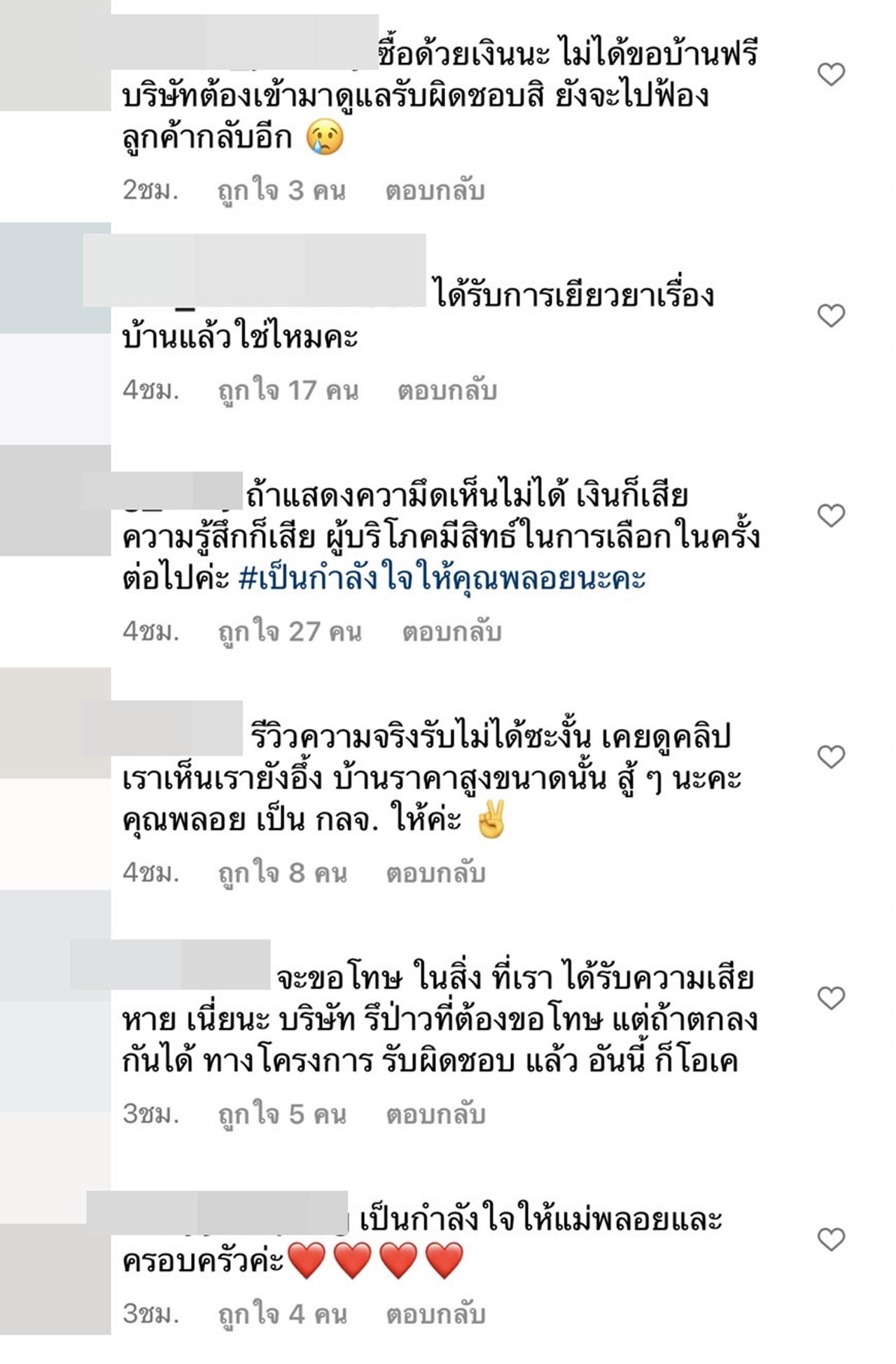The height and width of the screenshot is (1364, 896).
Task: Like the comment about จะขอโทษ ในสิ่งที่เรา
Action: (x=831, y=997)
